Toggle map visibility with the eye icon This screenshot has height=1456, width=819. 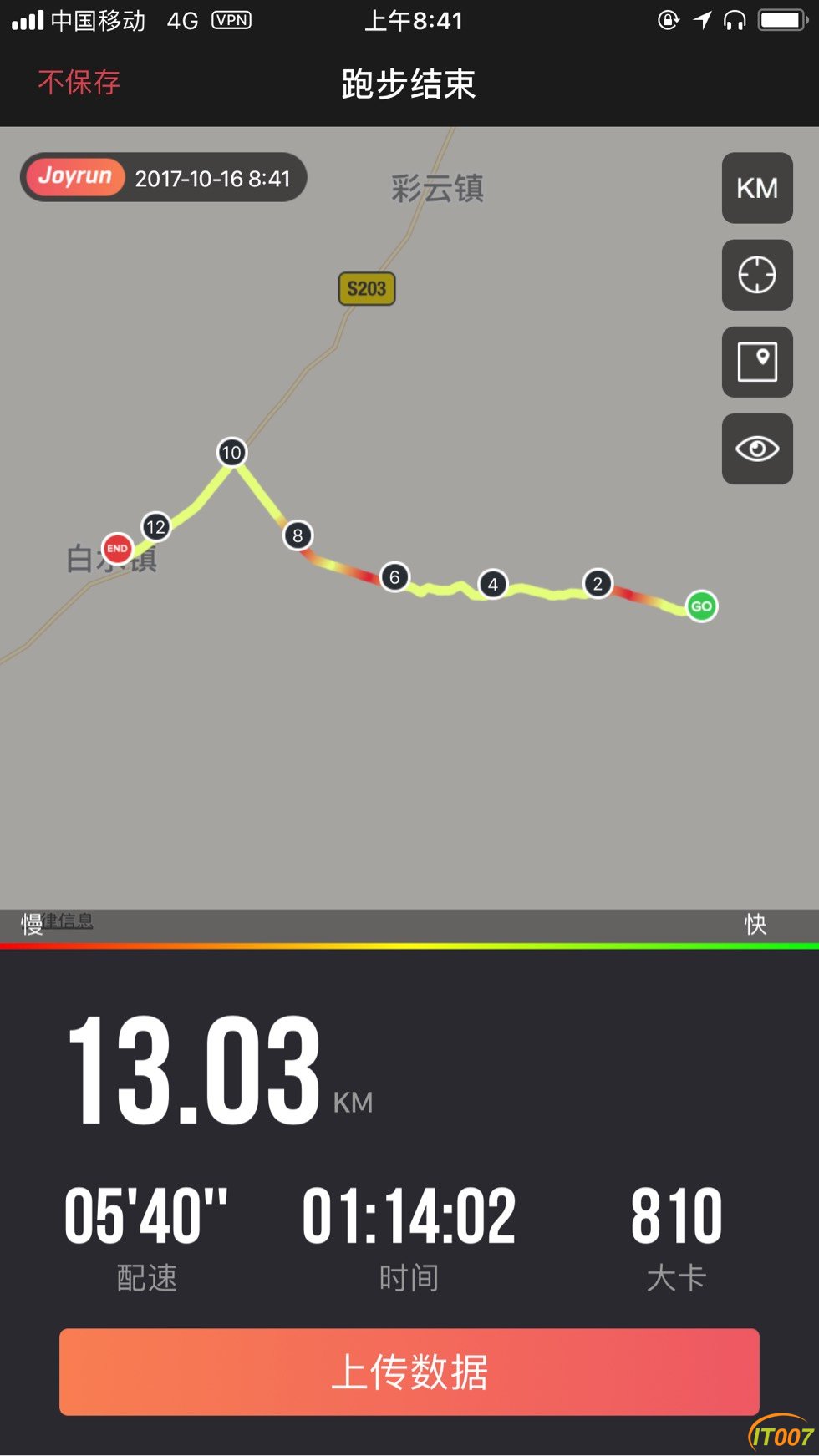pyautogui.click(x=756, y=449)
